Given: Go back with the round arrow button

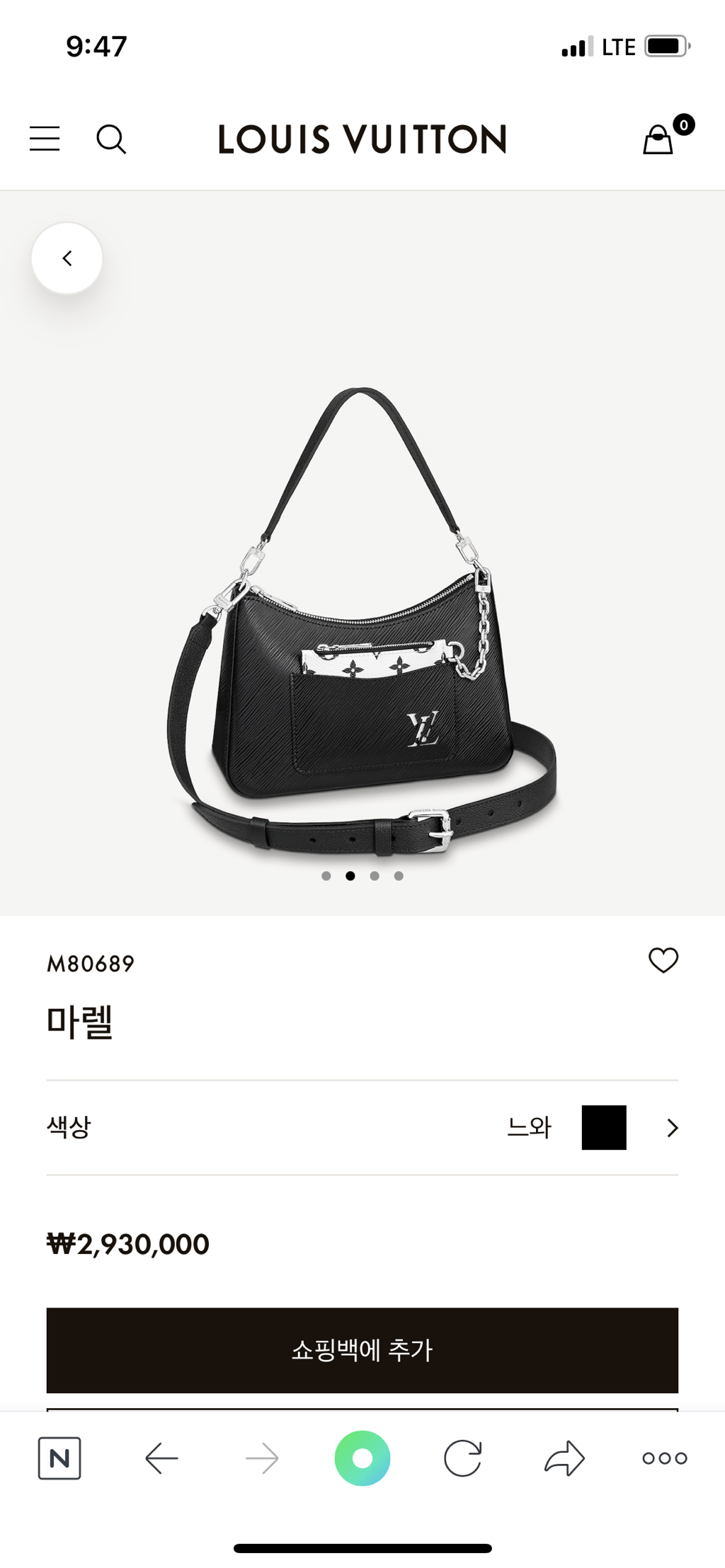Looking at the screenshot, I should 67,258.
